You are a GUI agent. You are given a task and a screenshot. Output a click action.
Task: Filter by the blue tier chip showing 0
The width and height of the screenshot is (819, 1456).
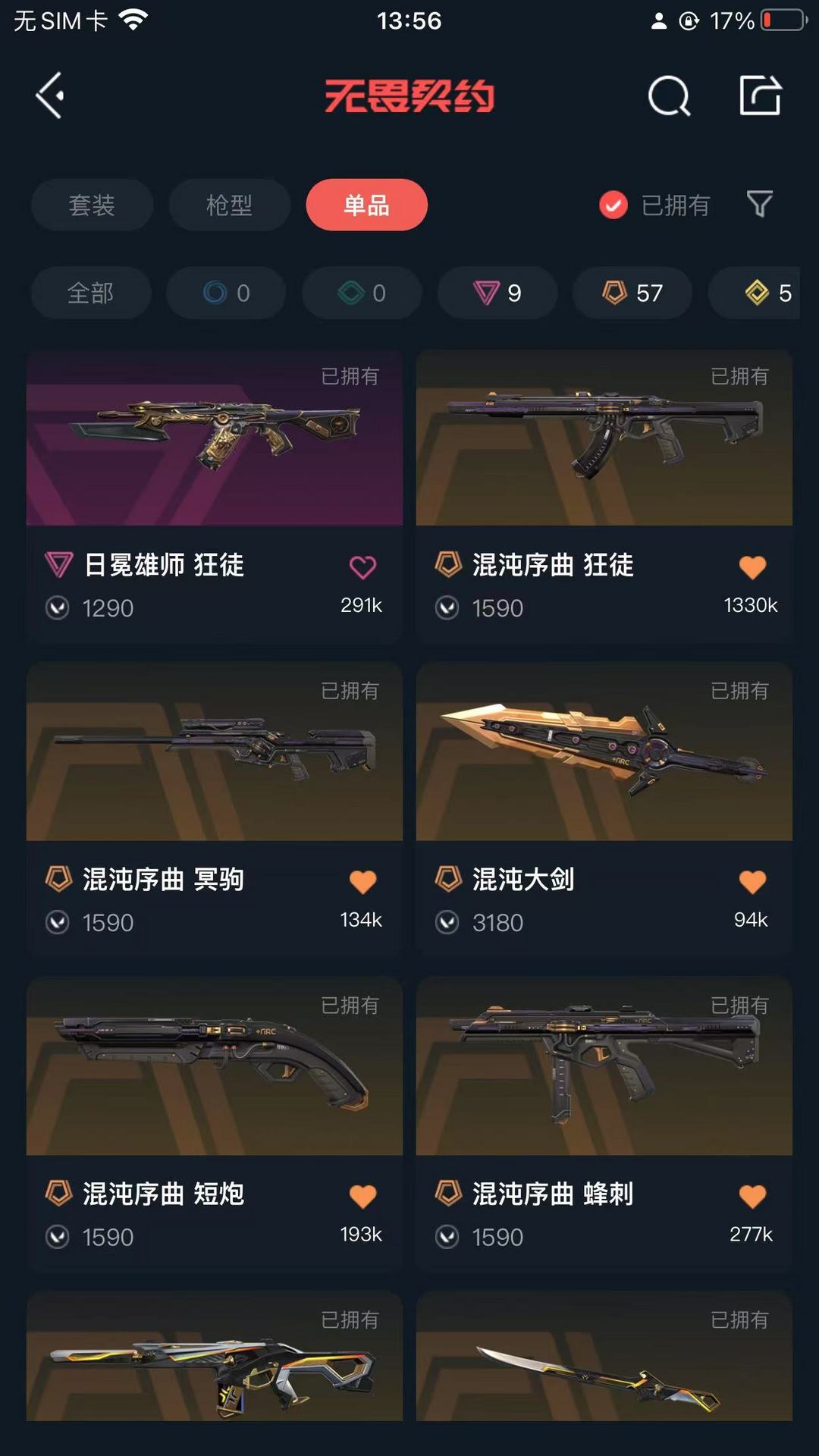coord(226,293)
